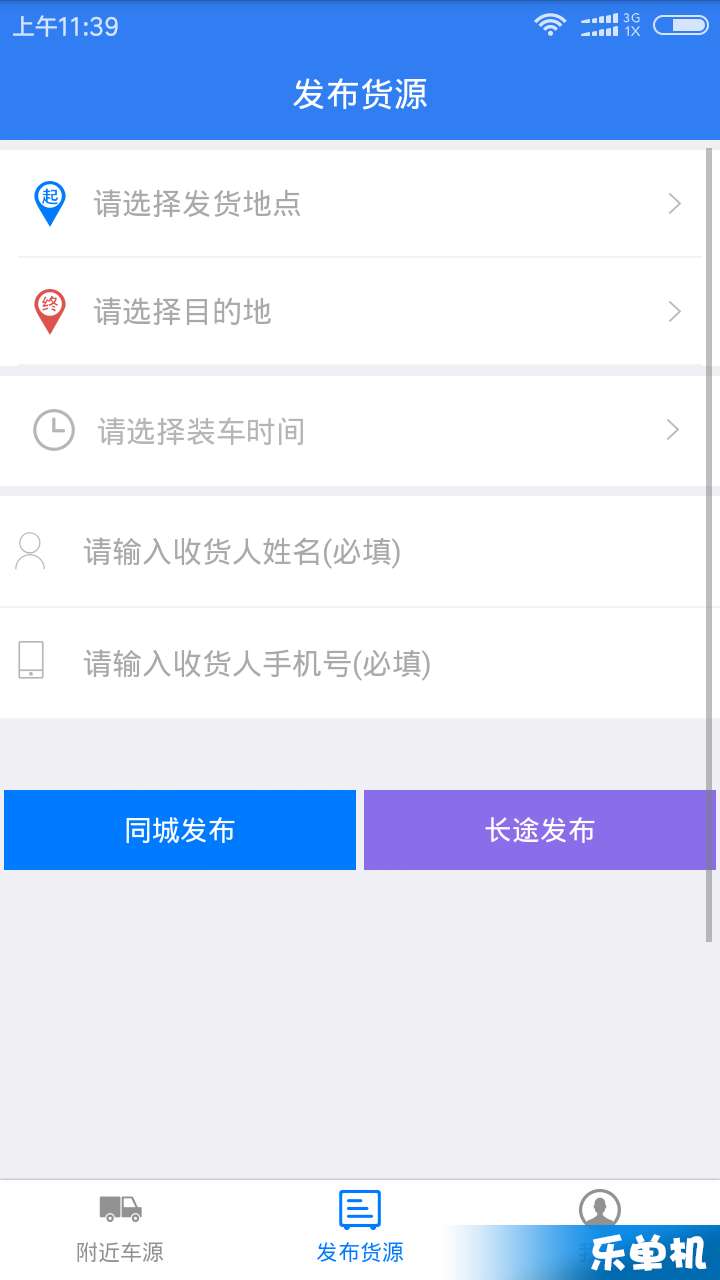Select the 发布货源 bottom tab

(360, 1230)
